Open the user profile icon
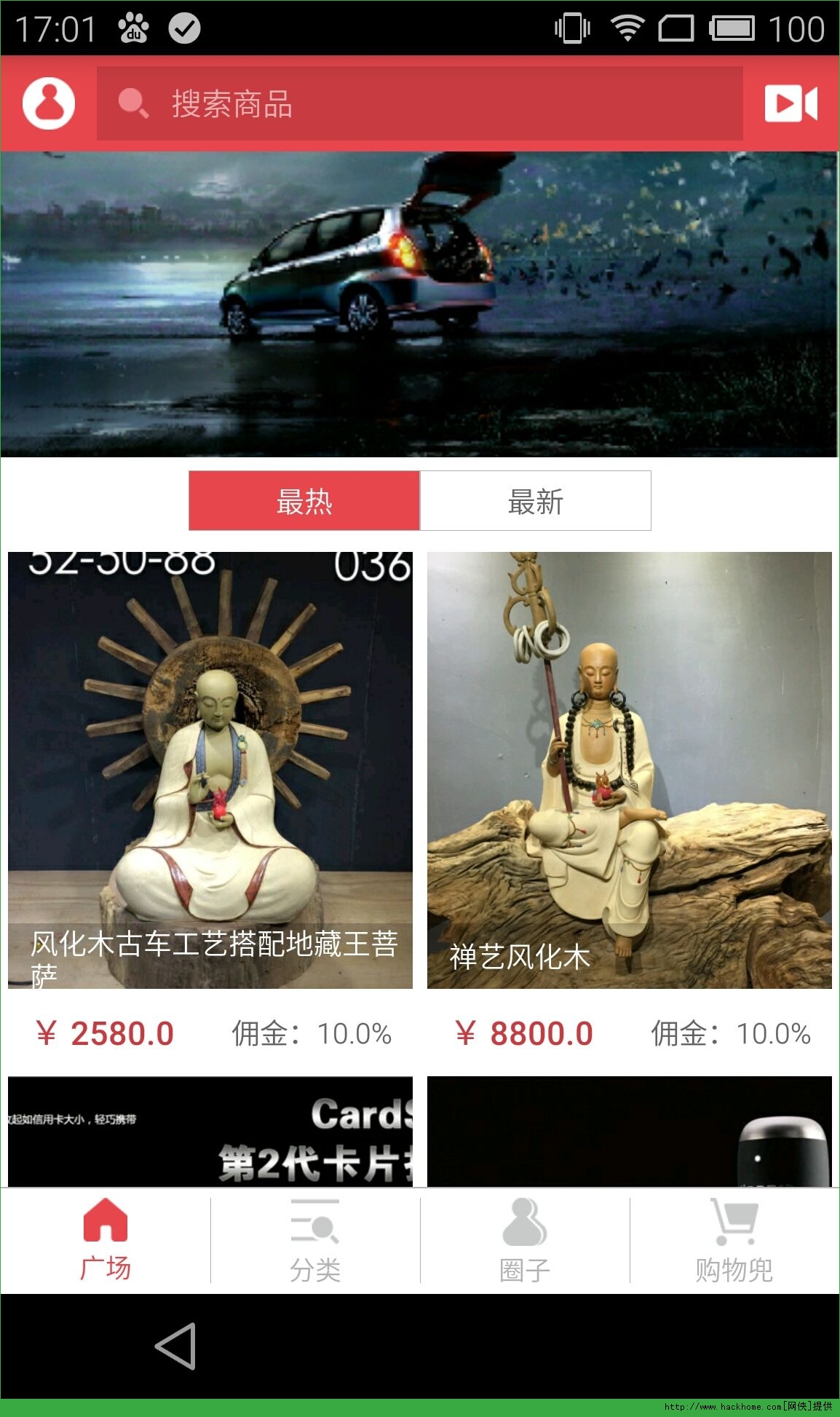Screen dimensions: 840x1417 tap(49, 104)
